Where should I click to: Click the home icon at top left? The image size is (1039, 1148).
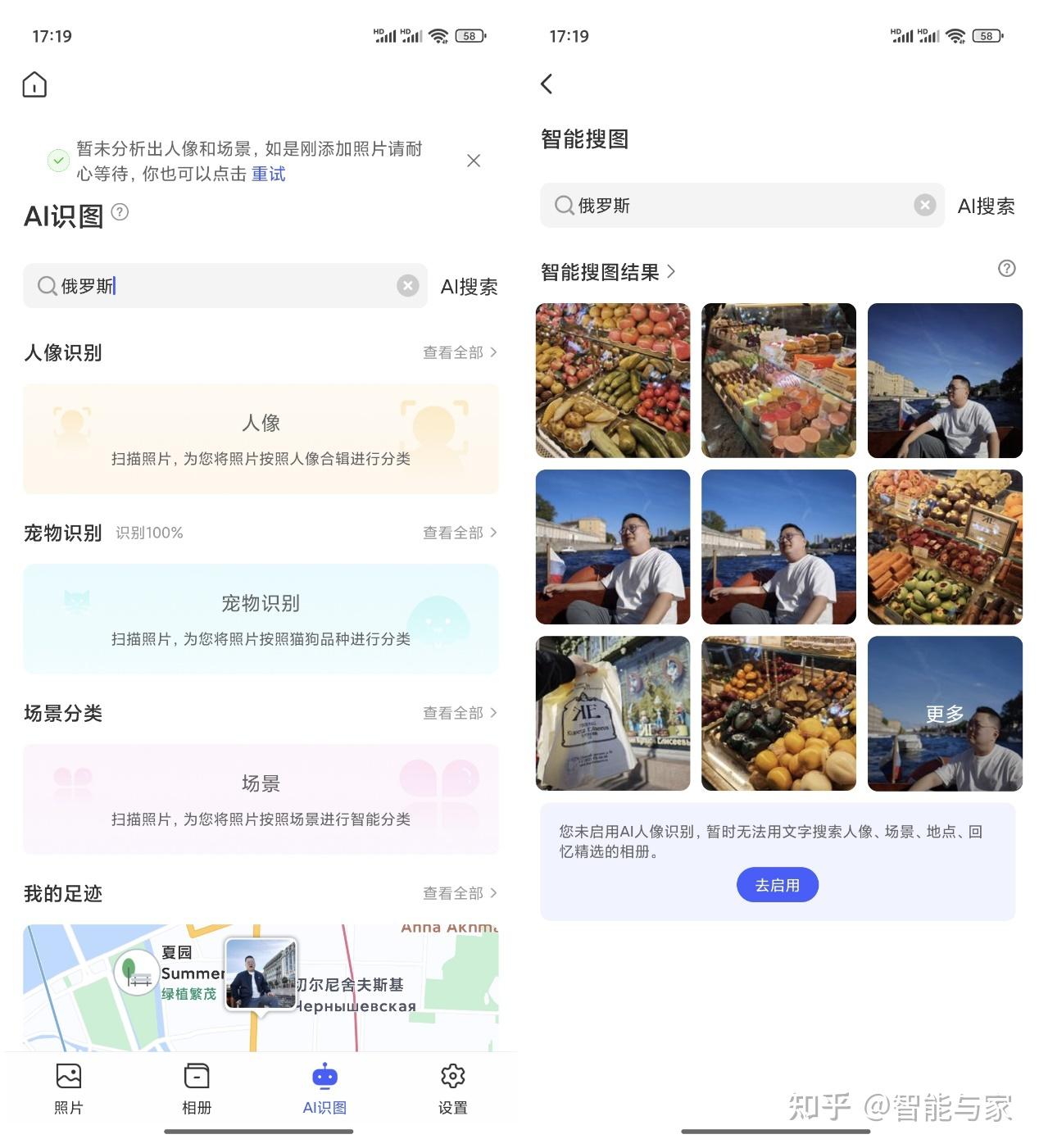(34, 84)
